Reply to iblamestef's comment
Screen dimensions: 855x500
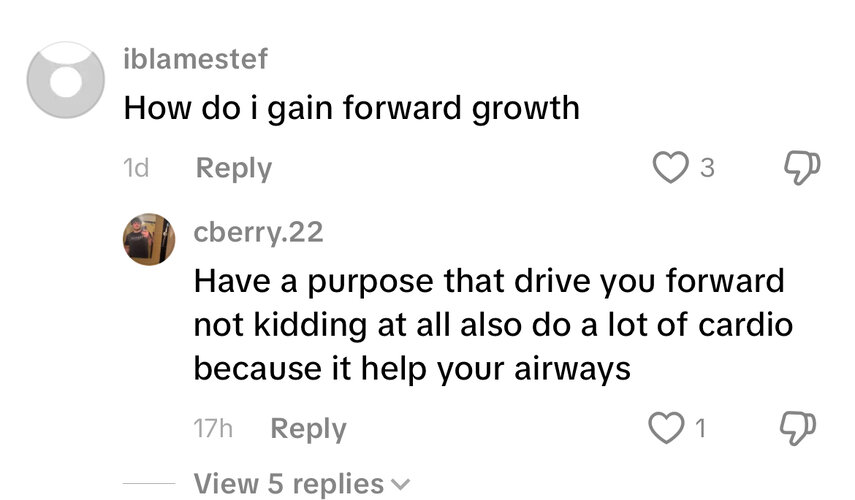pyautogui.click(x=234, y=168)
